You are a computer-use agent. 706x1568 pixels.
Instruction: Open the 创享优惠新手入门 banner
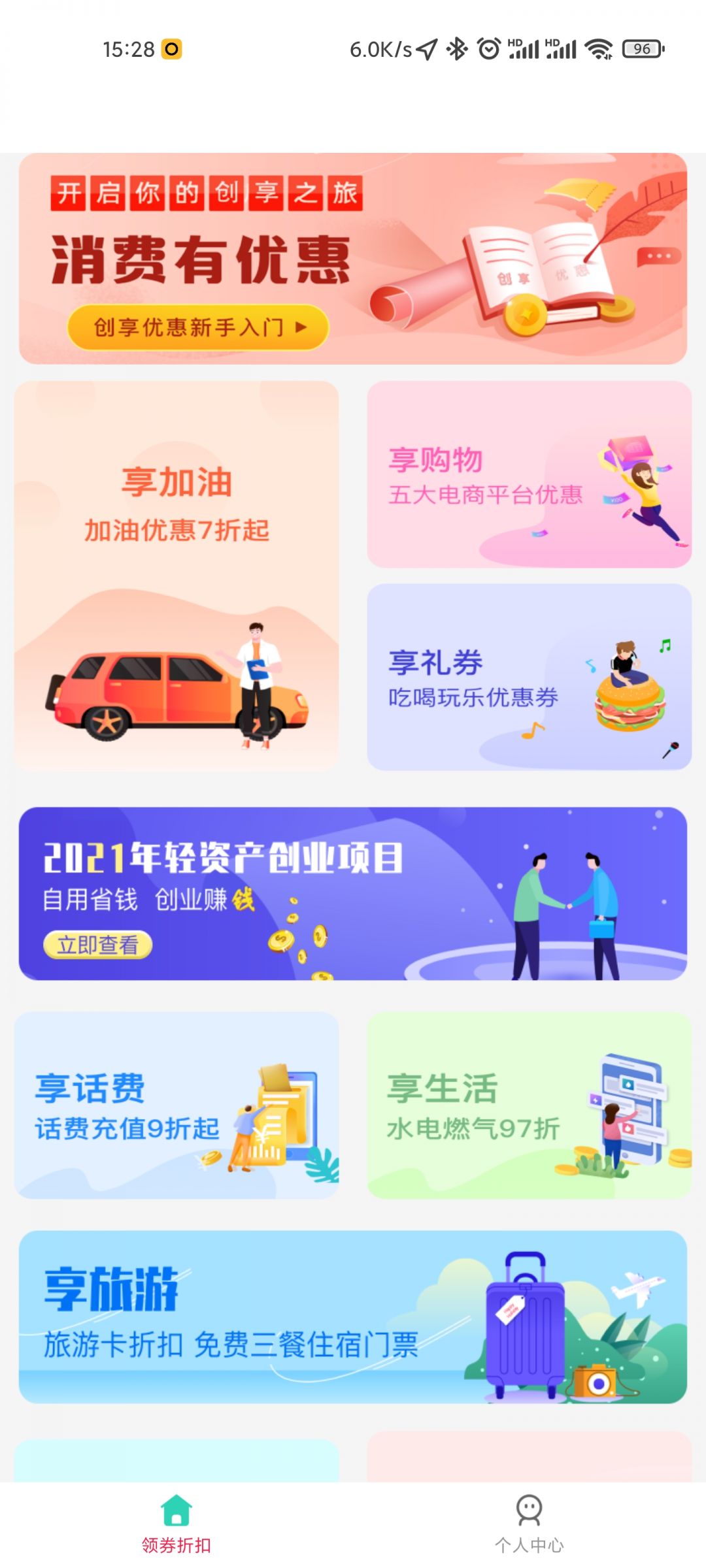click(x=197, y=327)
